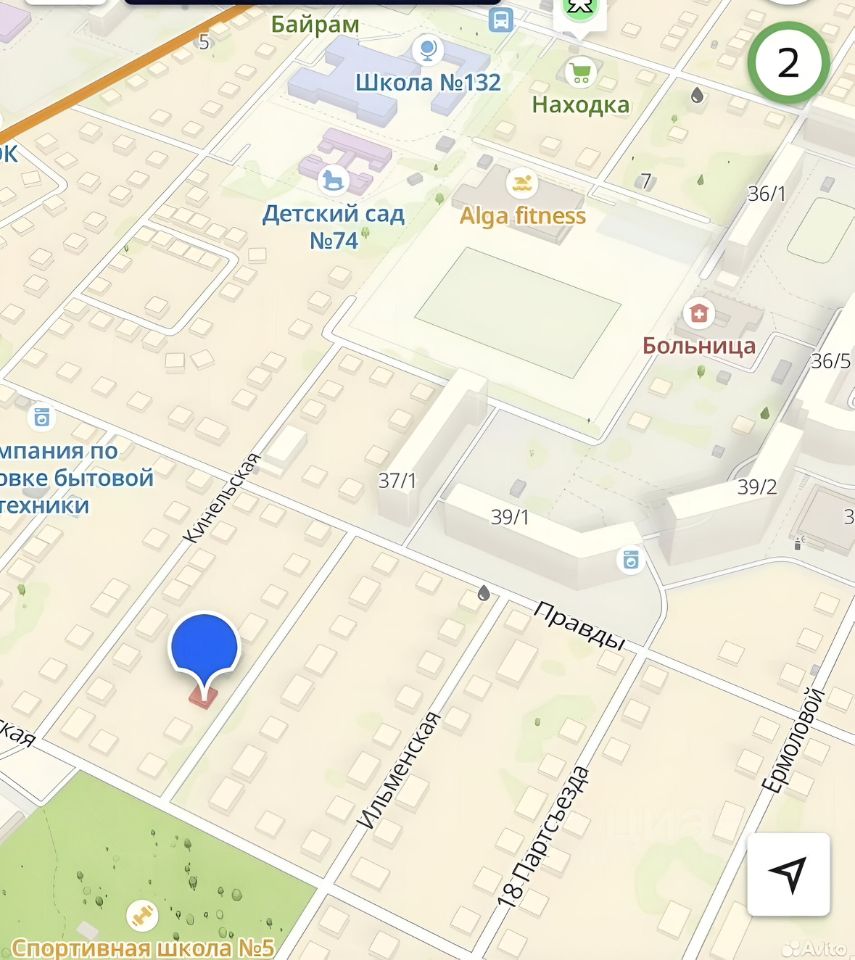Open the cluster marker showing 2
The height and width of the screenshot is (960, 855).
coord(789,63)
